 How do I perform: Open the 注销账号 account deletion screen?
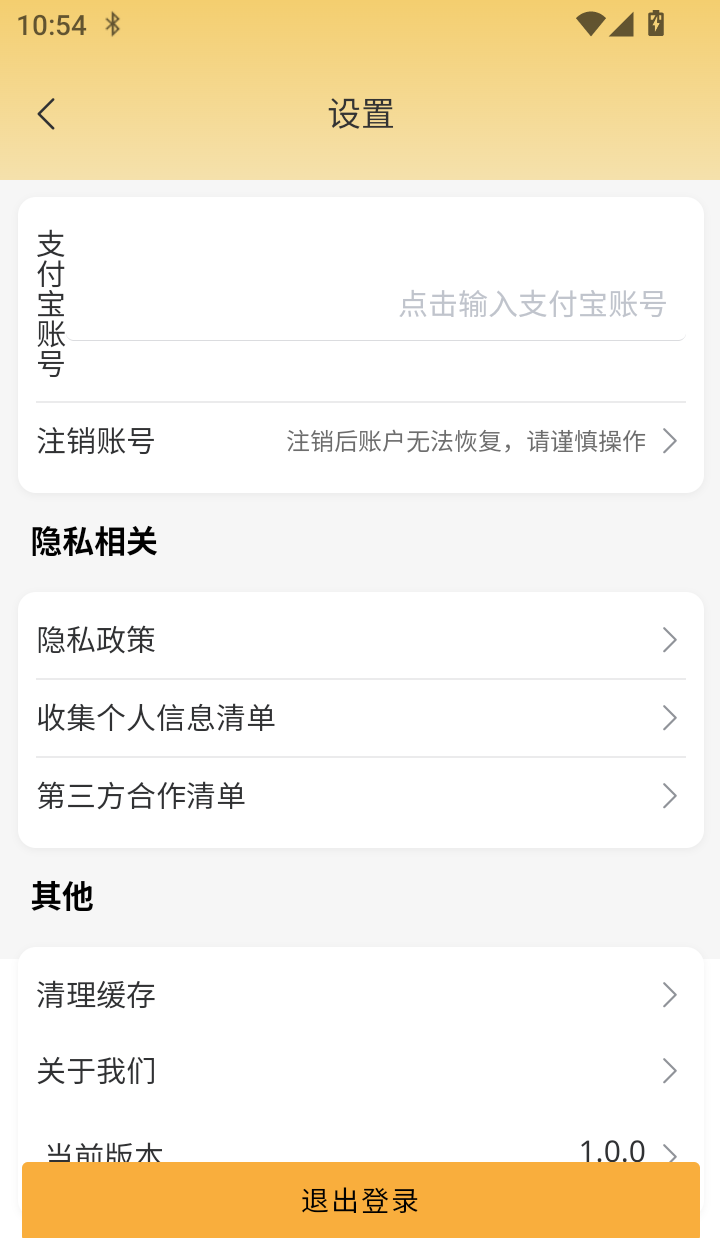[x=360, y=441]
